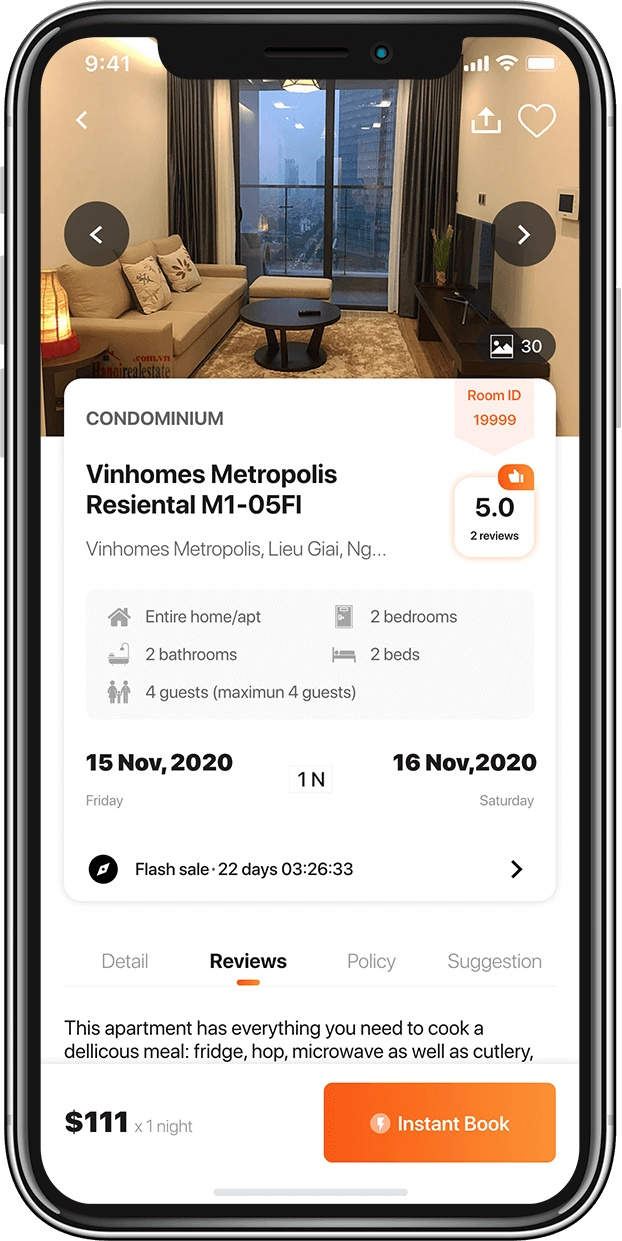Tap Instant Book to reserve
The height and width of the screenshot is (1241, 622).
[439, 1123]
